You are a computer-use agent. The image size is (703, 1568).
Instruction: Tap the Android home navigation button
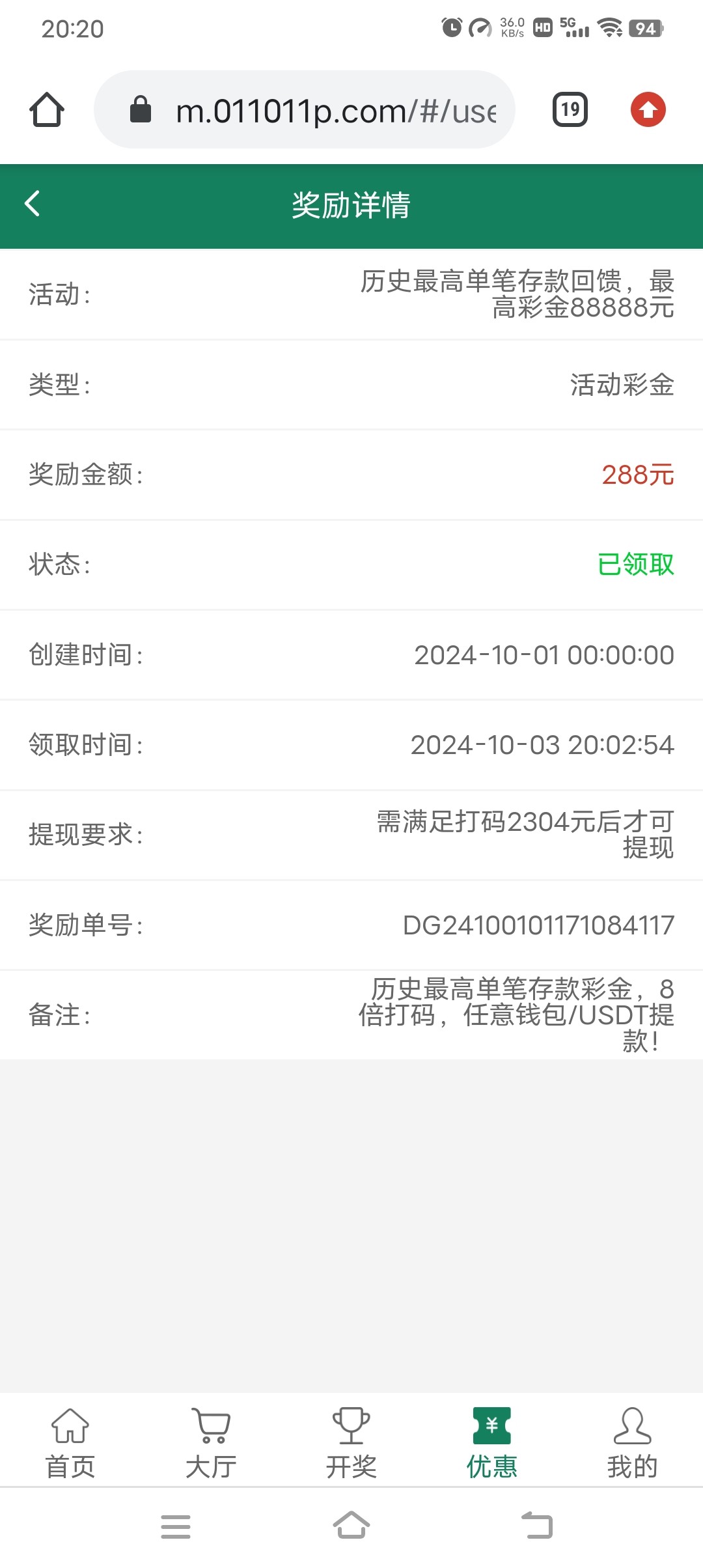[351, 1527]
